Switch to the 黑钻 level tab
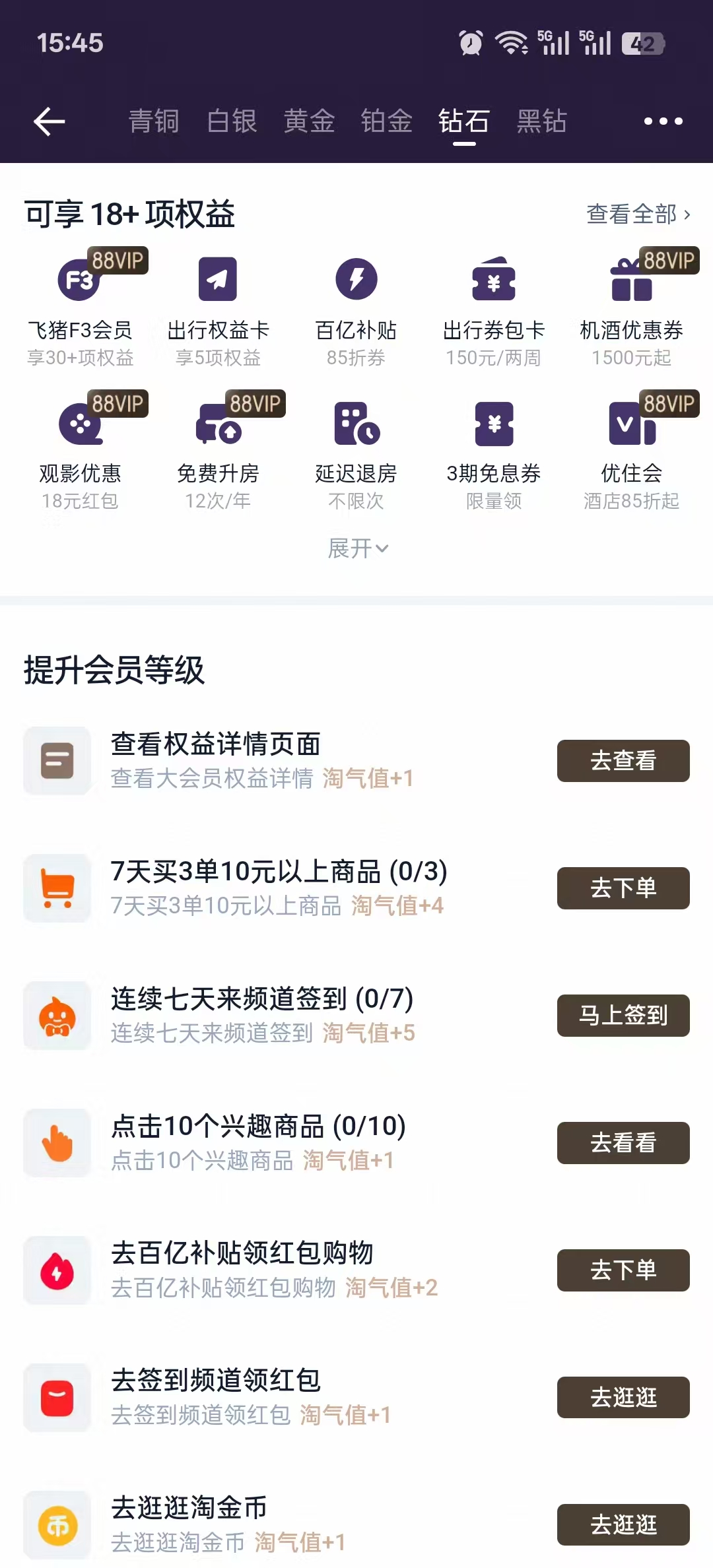The width and height of the screenshot is (713, 1568). 541,121
